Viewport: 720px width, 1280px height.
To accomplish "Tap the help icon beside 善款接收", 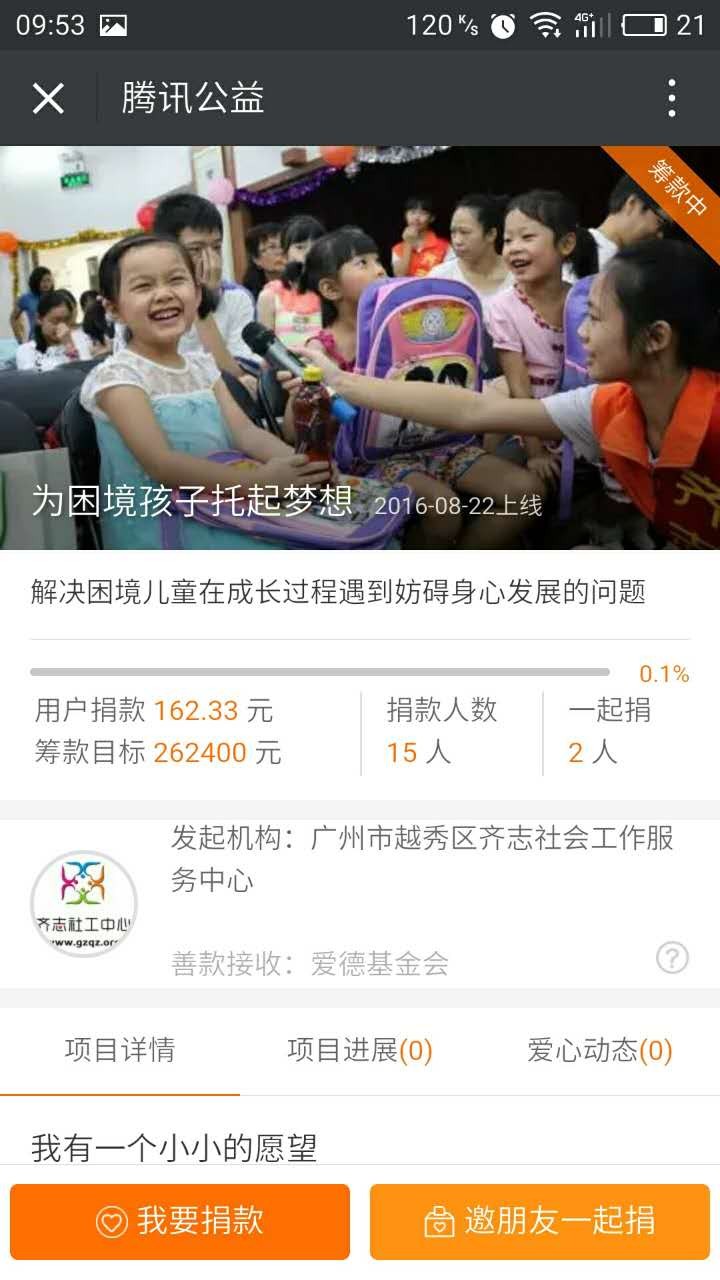I will click(672, 958).
